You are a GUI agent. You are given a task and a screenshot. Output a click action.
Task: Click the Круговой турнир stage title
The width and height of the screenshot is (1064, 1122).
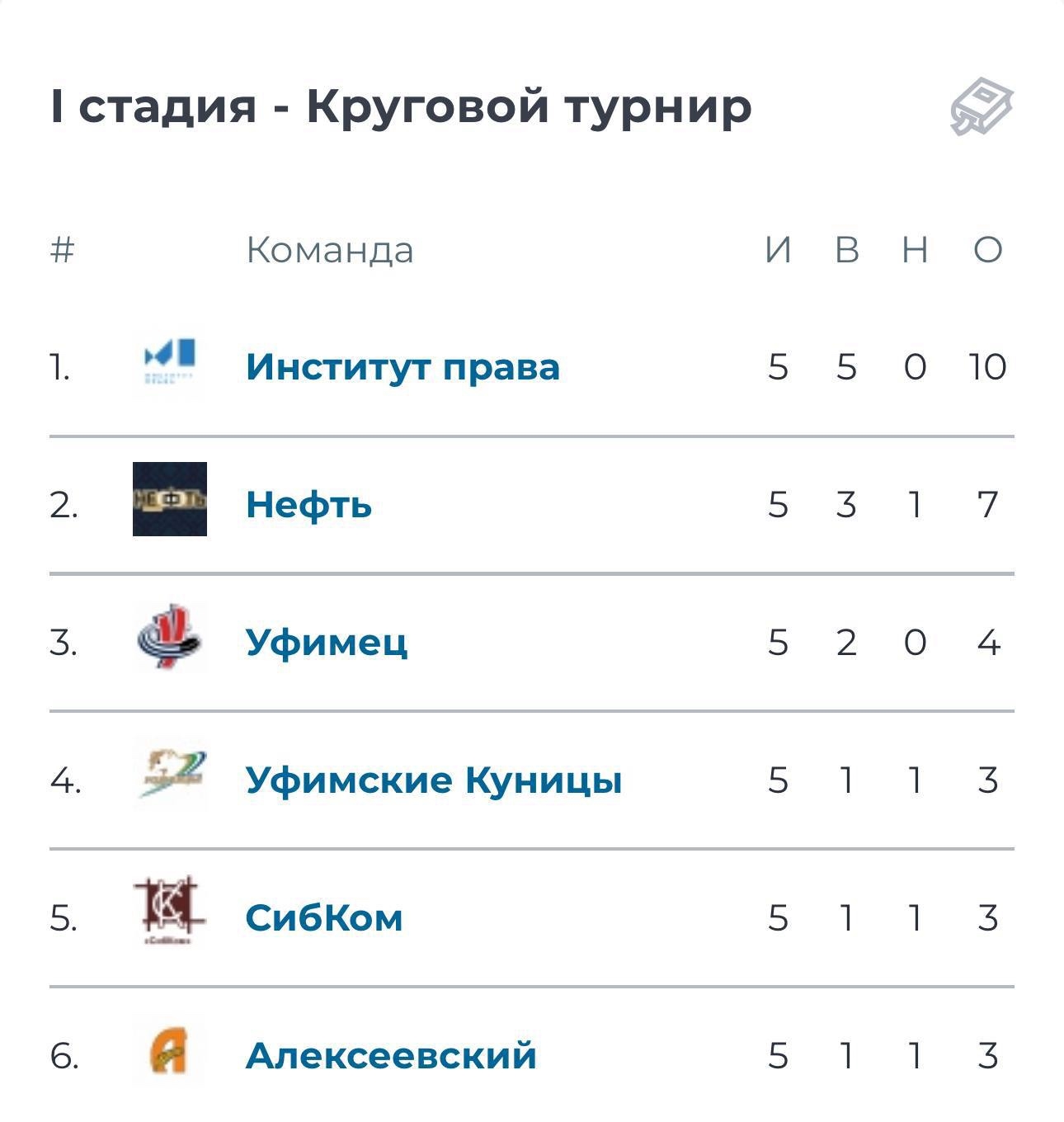coord(402,106)
